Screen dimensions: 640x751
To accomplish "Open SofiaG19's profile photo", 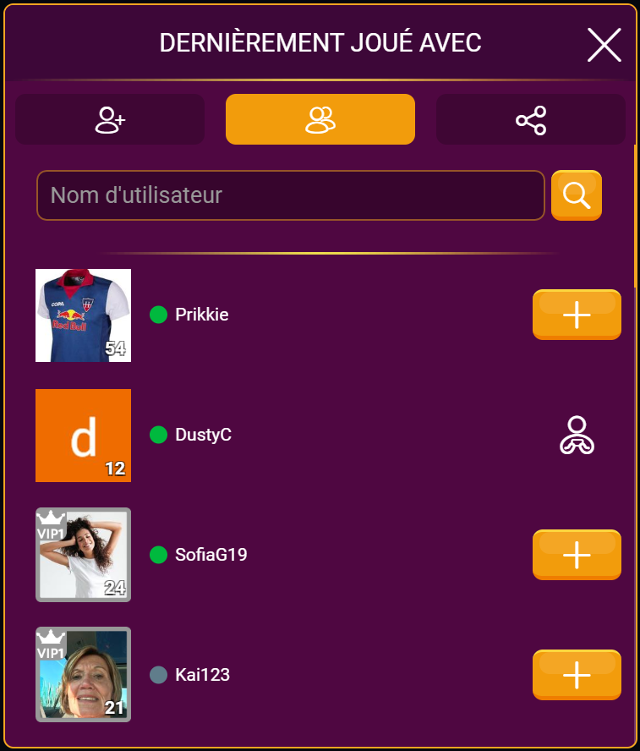I will 83,555.
